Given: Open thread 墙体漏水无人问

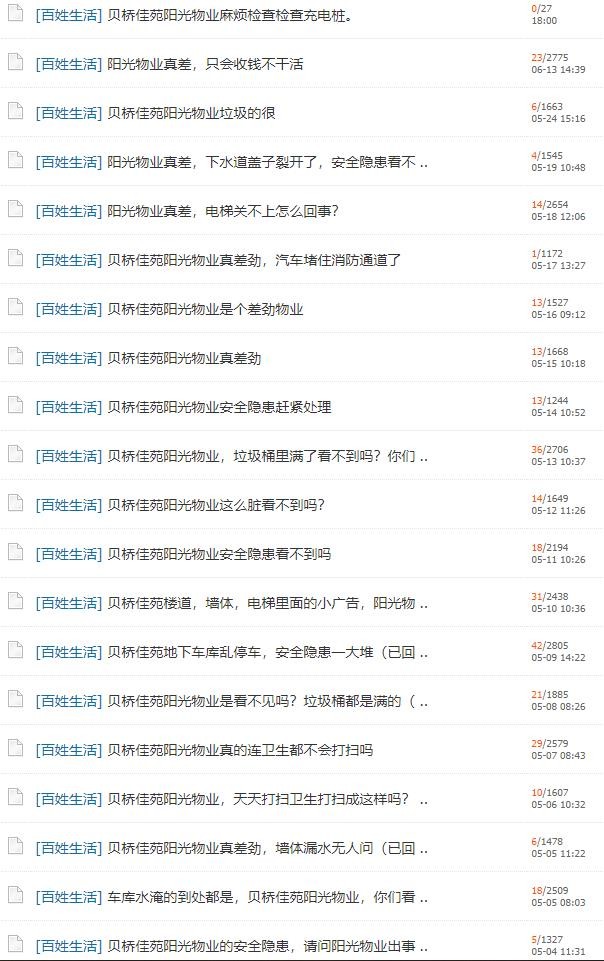Looking at the screenshot, I should 267,848.
